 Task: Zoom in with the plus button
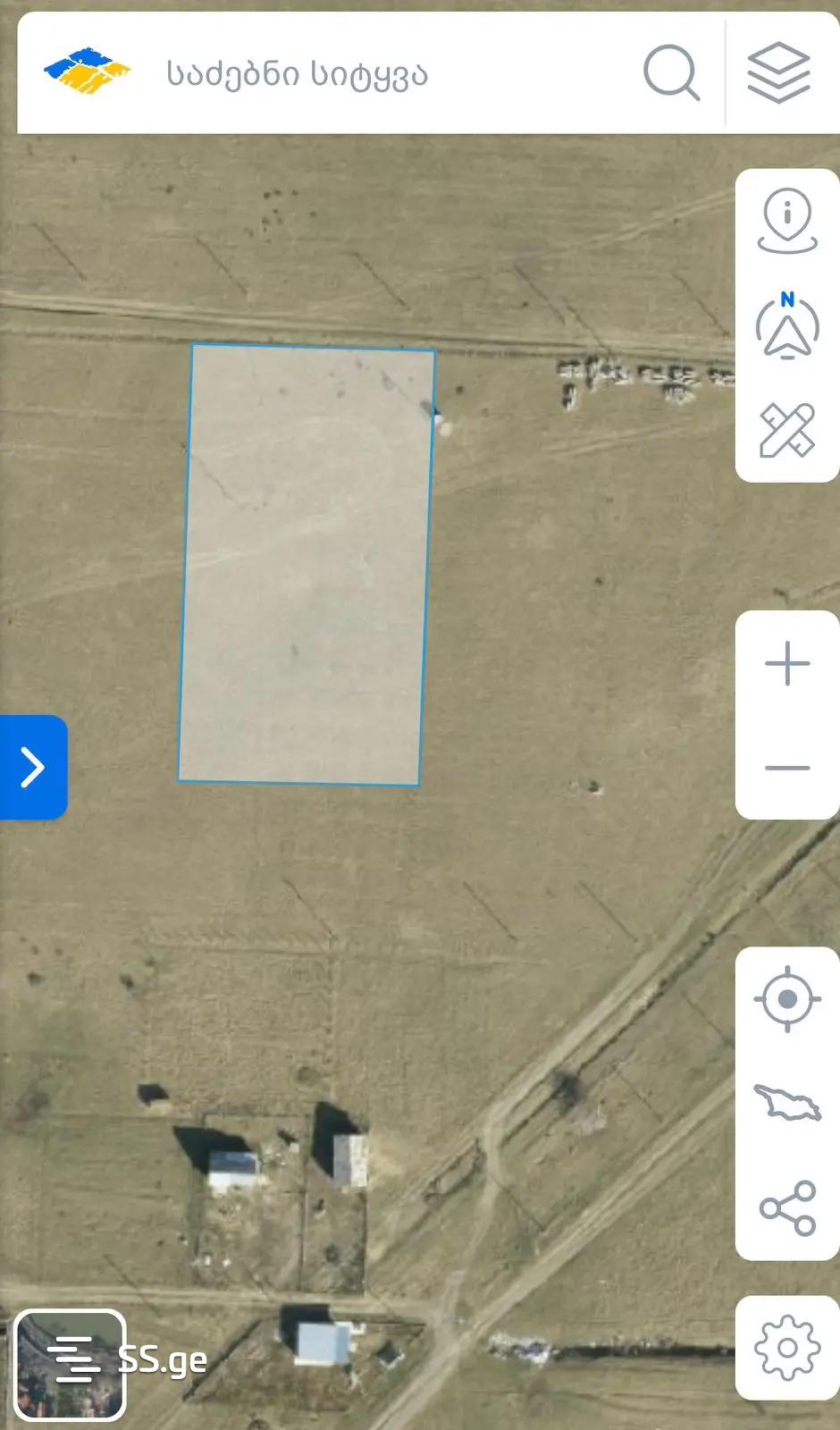pyautogui.click(x=787, y=664)
